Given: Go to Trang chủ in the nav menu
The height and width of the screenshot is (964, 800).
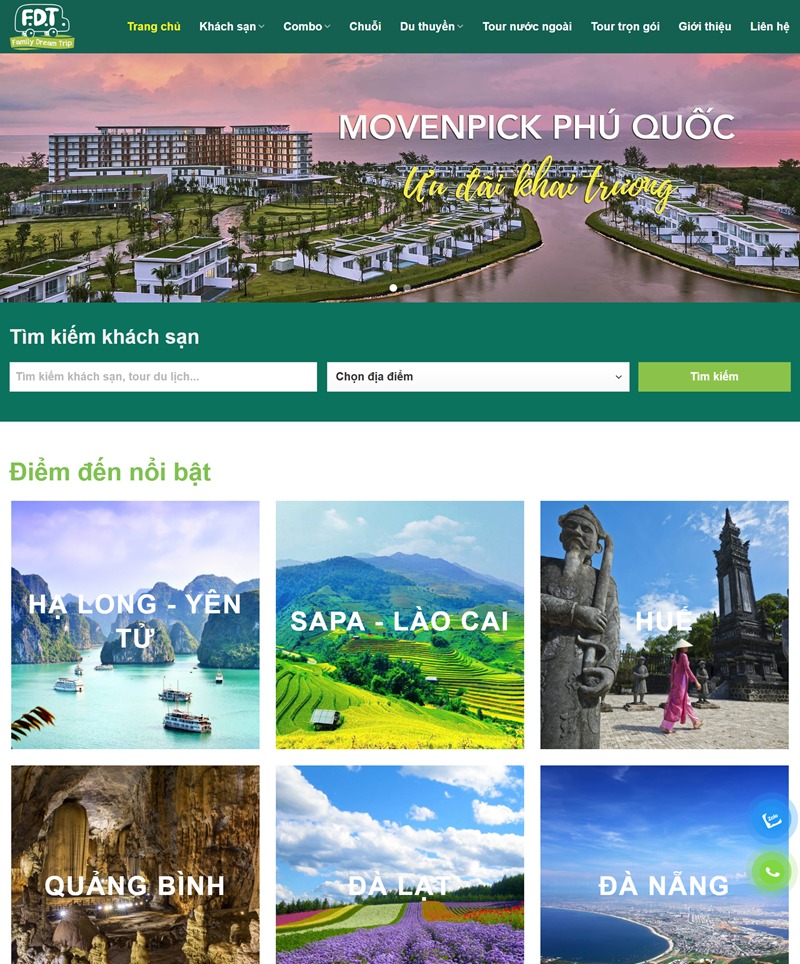Looking at the screenshot, I should click(x=153, y=26).
